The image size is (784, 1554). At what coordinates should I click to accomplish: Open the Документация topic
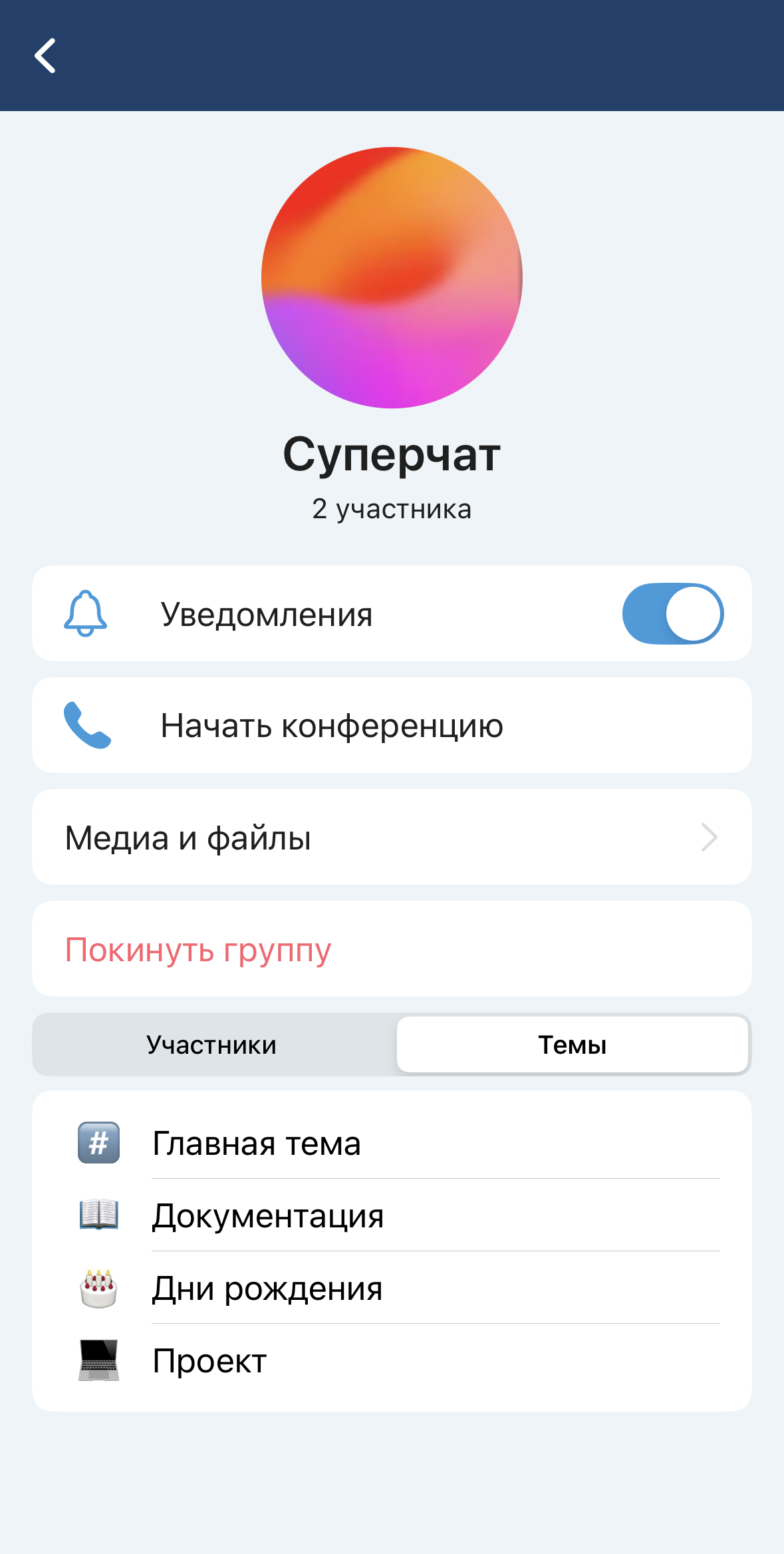[x=268, y=1215]
